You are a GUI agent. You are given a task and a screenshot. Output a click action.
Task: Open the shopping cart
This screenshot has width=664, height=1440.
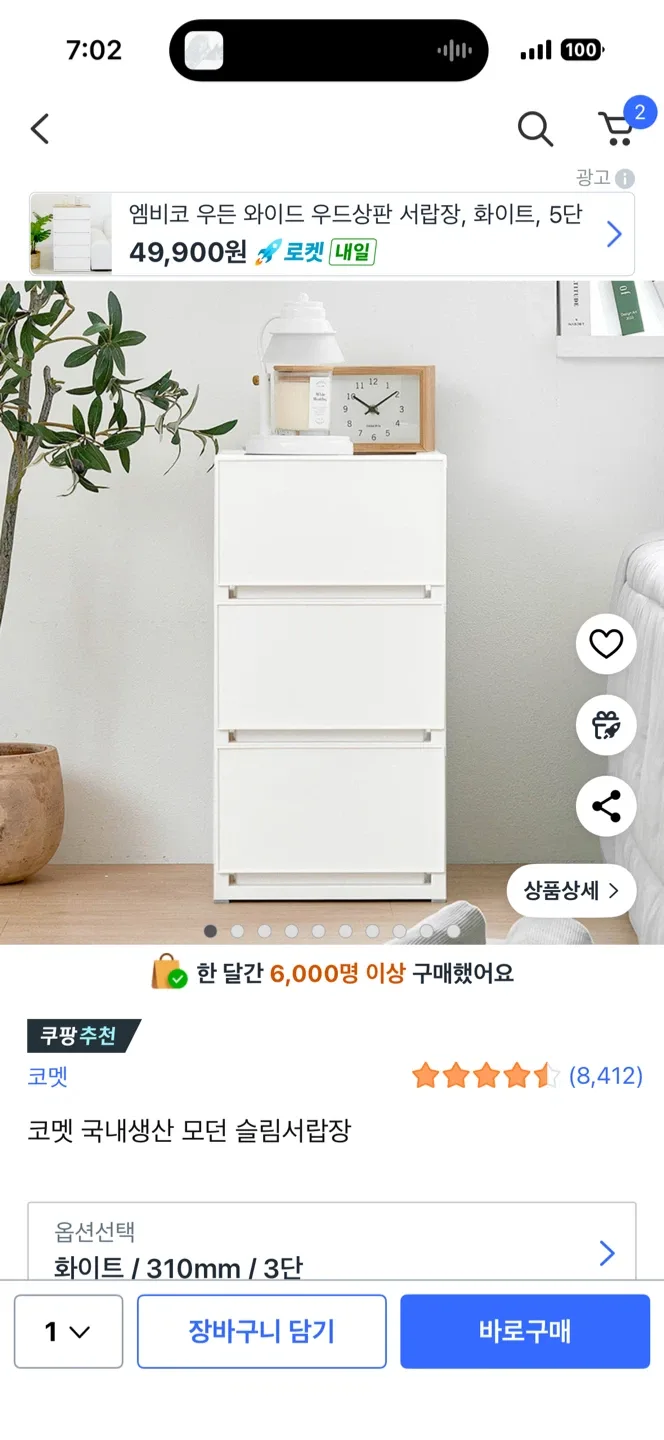click(x=617, y=128)
